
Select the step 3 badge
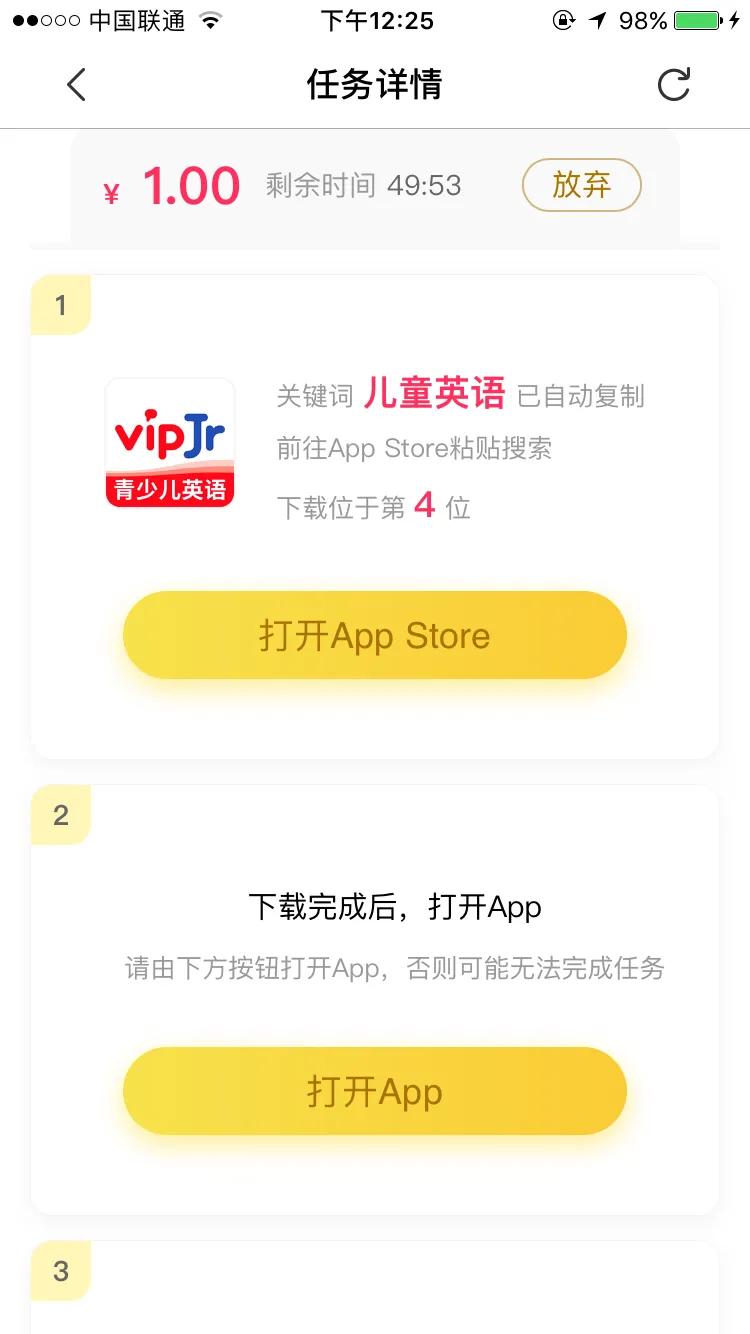click(x=60, y=1271)
